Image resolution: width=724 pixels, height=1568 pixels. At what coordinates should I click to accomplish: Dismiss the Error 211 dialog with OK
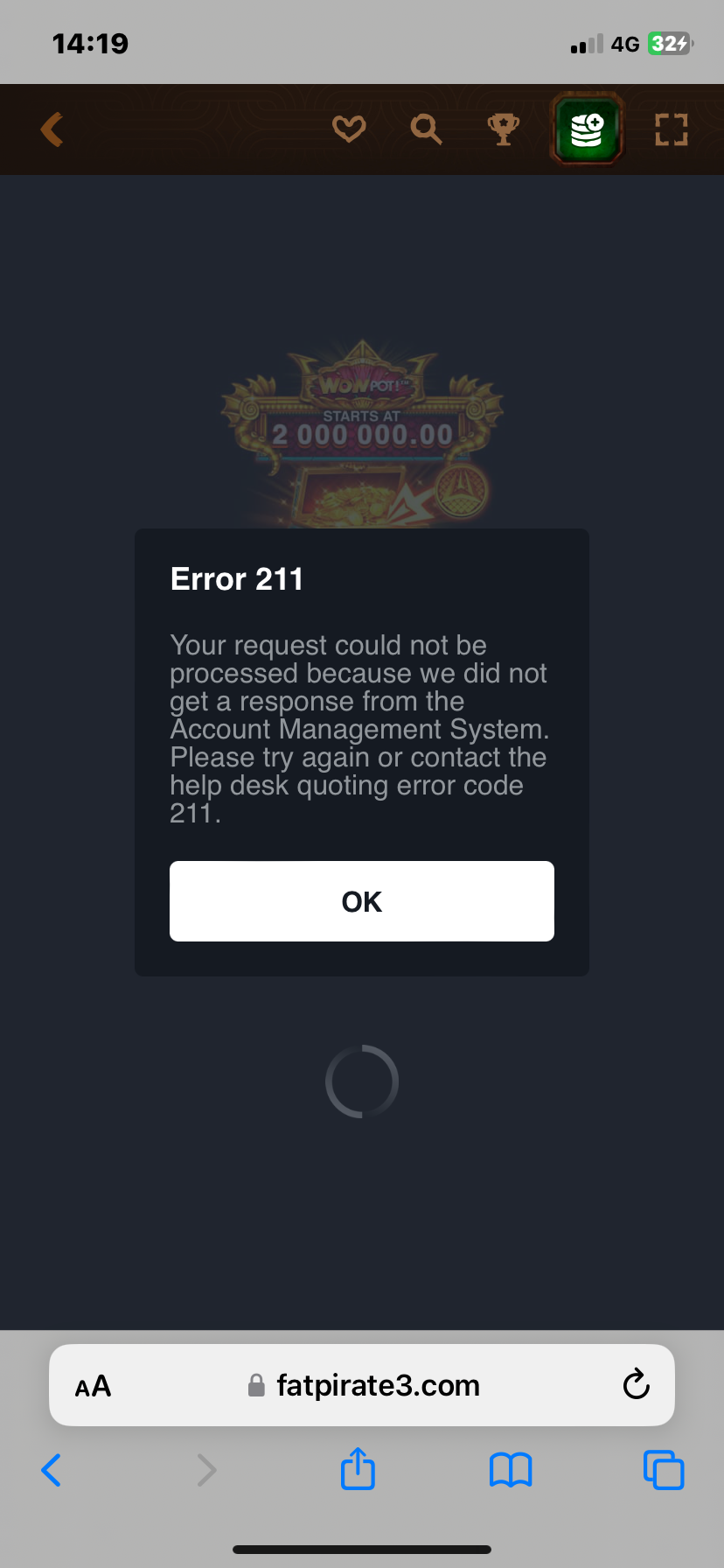pyautogui.click(x=361, y=901)
